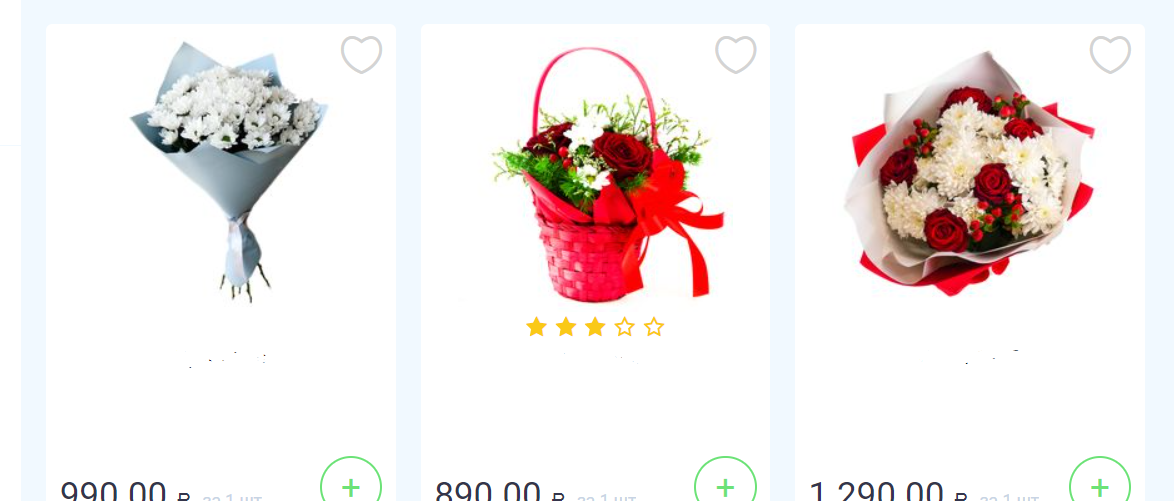Image resolution: width=1174 pixels, height=501 pixels.
Task: Add the 1,290.00 bouquet to cart
Action: tap(1099, 486)
